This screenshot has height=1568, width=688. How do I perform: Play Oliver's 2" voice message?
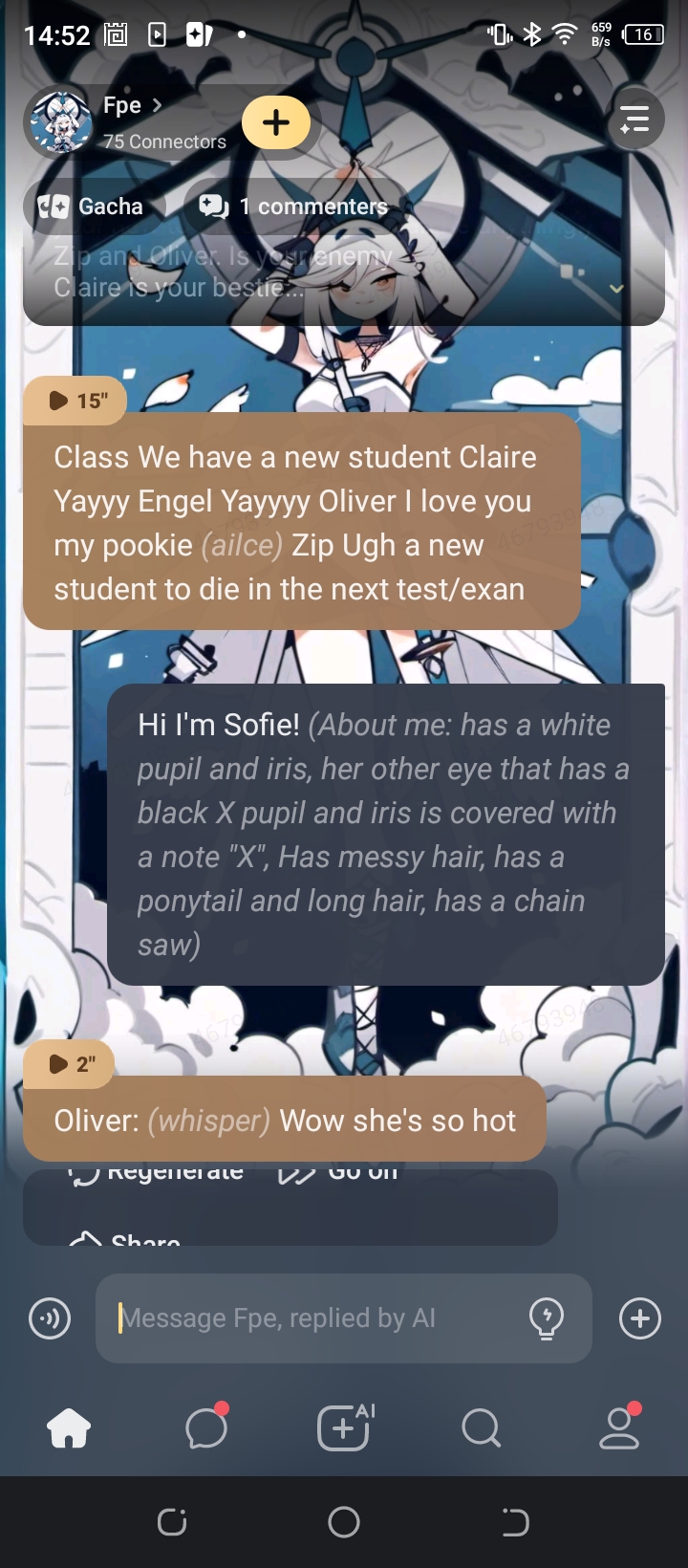click(69, 1063)
